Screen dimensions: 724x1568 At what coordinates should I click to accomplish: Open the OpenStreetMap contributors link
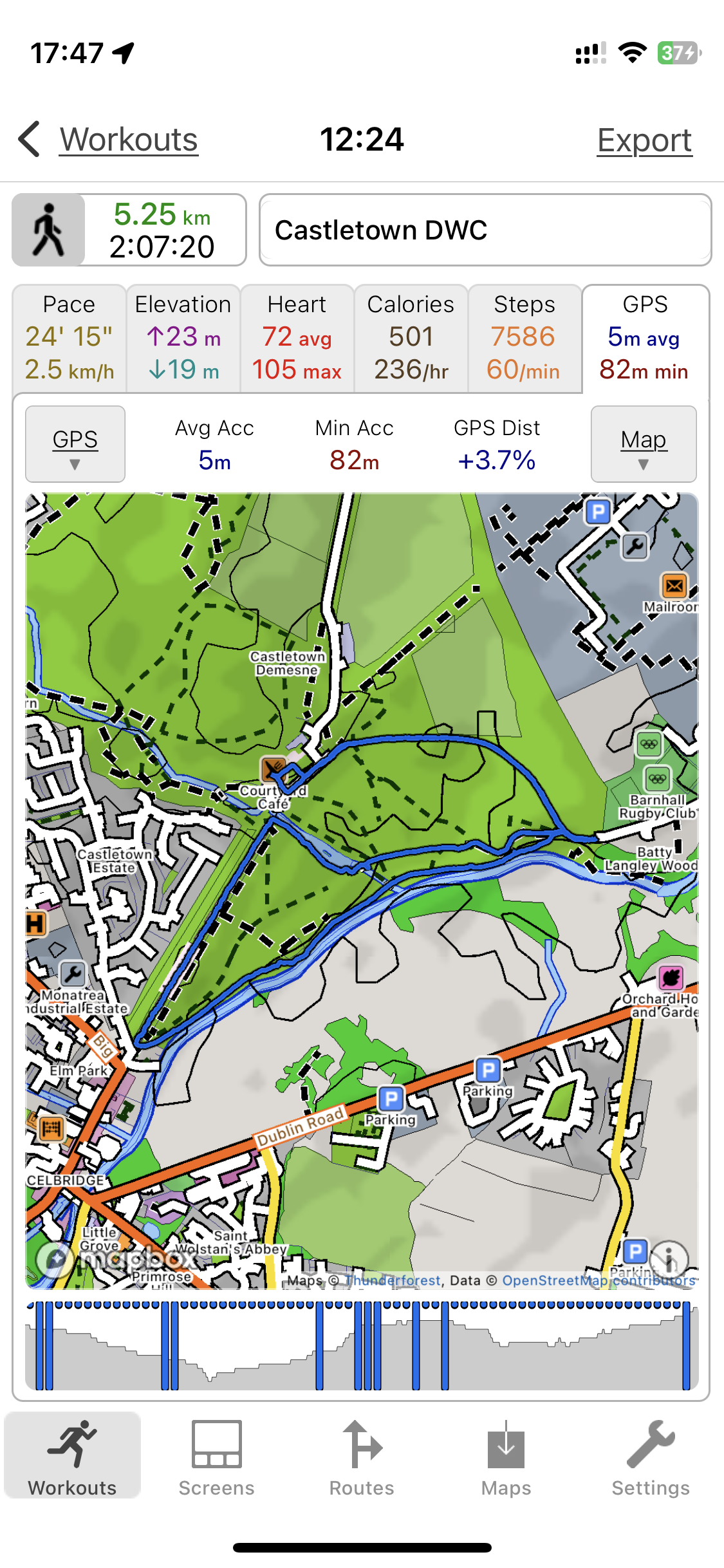point(599,1280)
